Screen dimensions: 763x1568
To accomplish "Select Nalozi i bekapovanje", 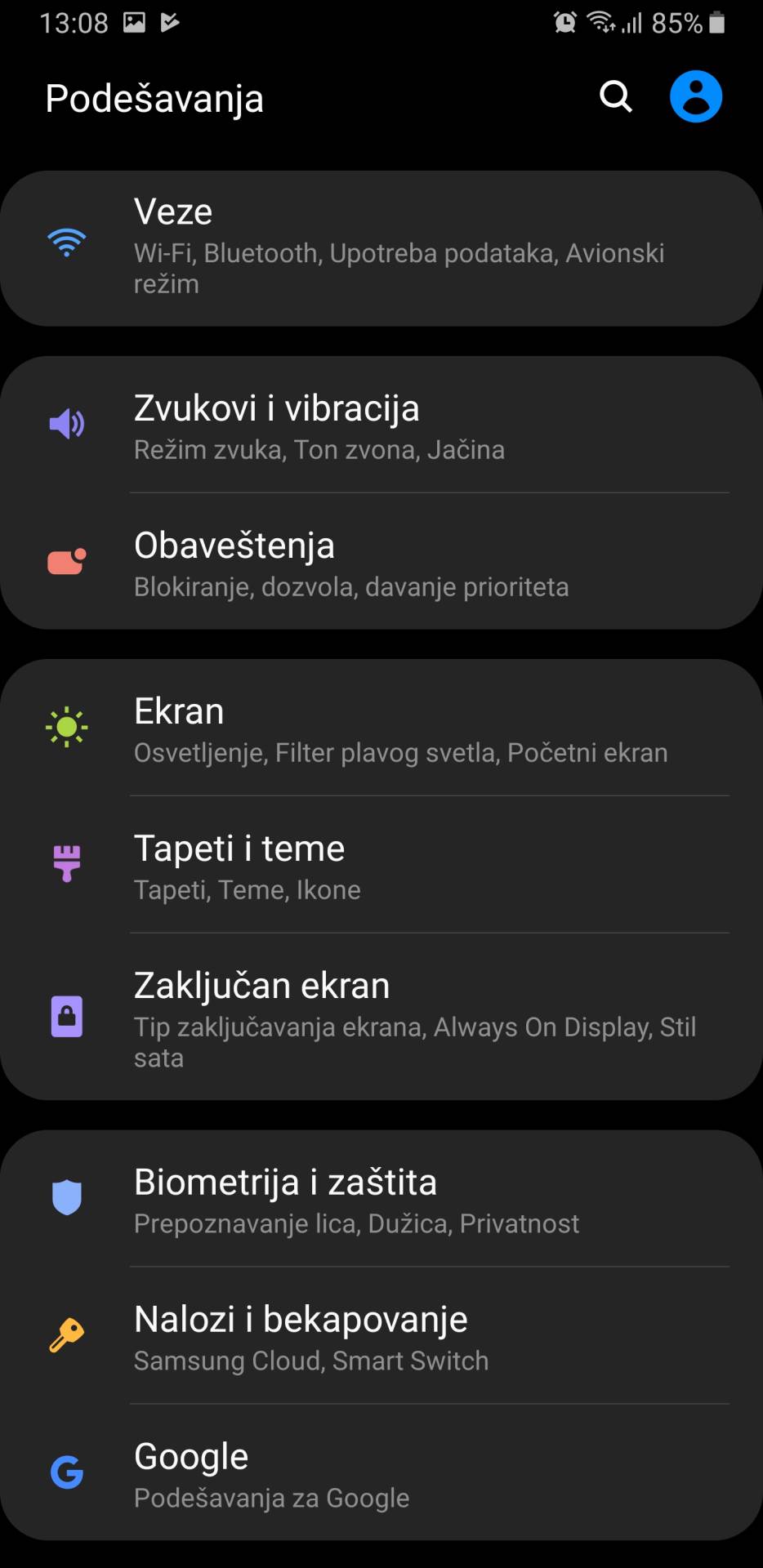I will click(381, 1336).
